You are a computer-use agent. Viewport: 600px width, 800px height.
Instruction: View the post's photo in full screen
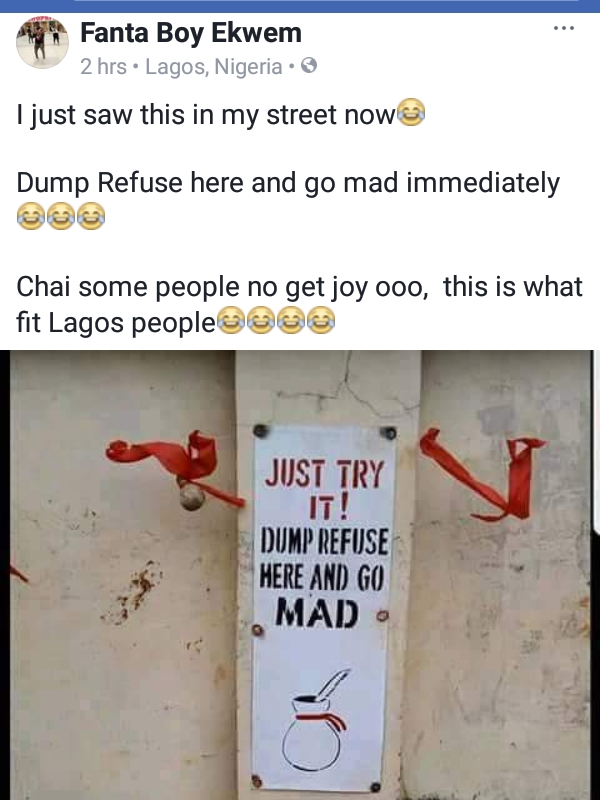(x=300, y=575)
